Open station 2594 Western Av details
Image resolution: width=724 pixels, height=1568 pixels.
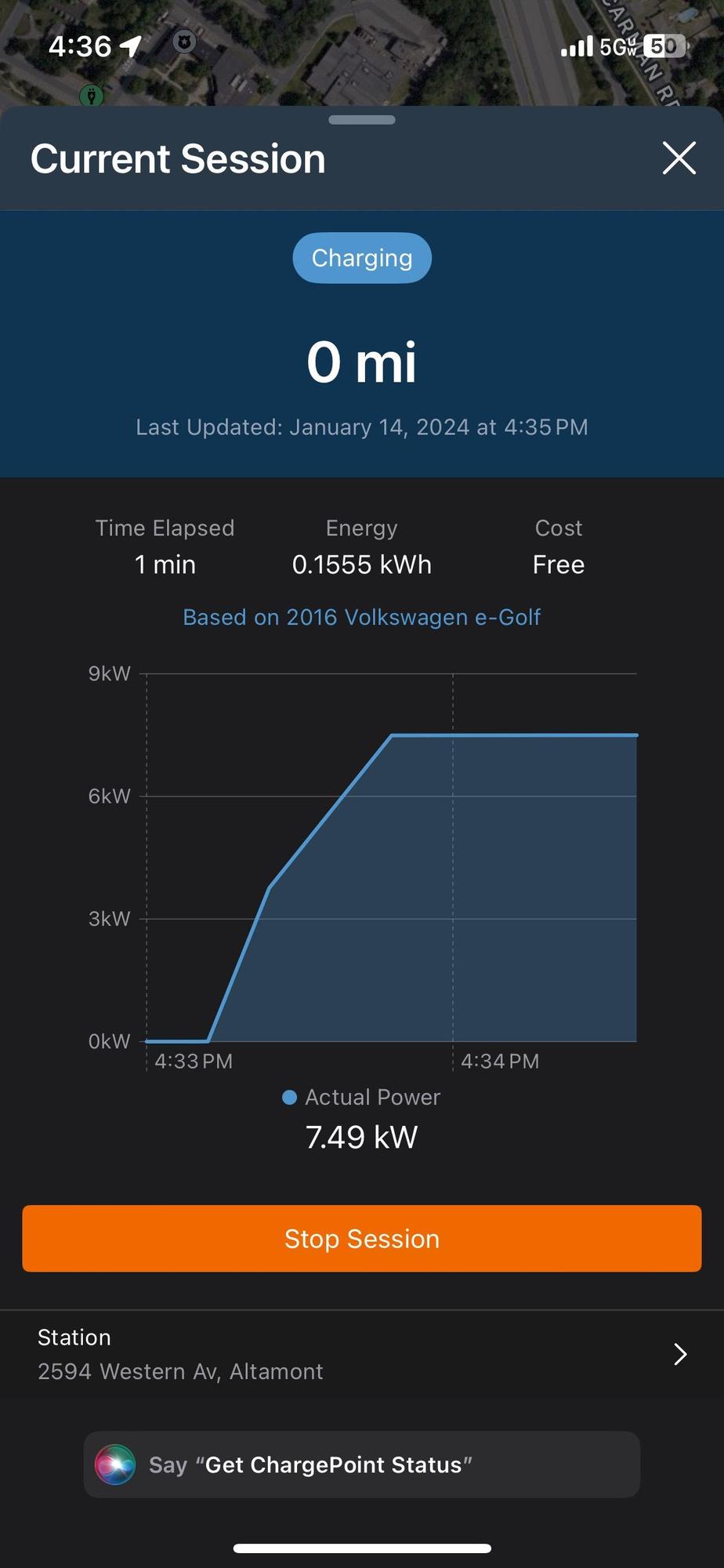361,1354
